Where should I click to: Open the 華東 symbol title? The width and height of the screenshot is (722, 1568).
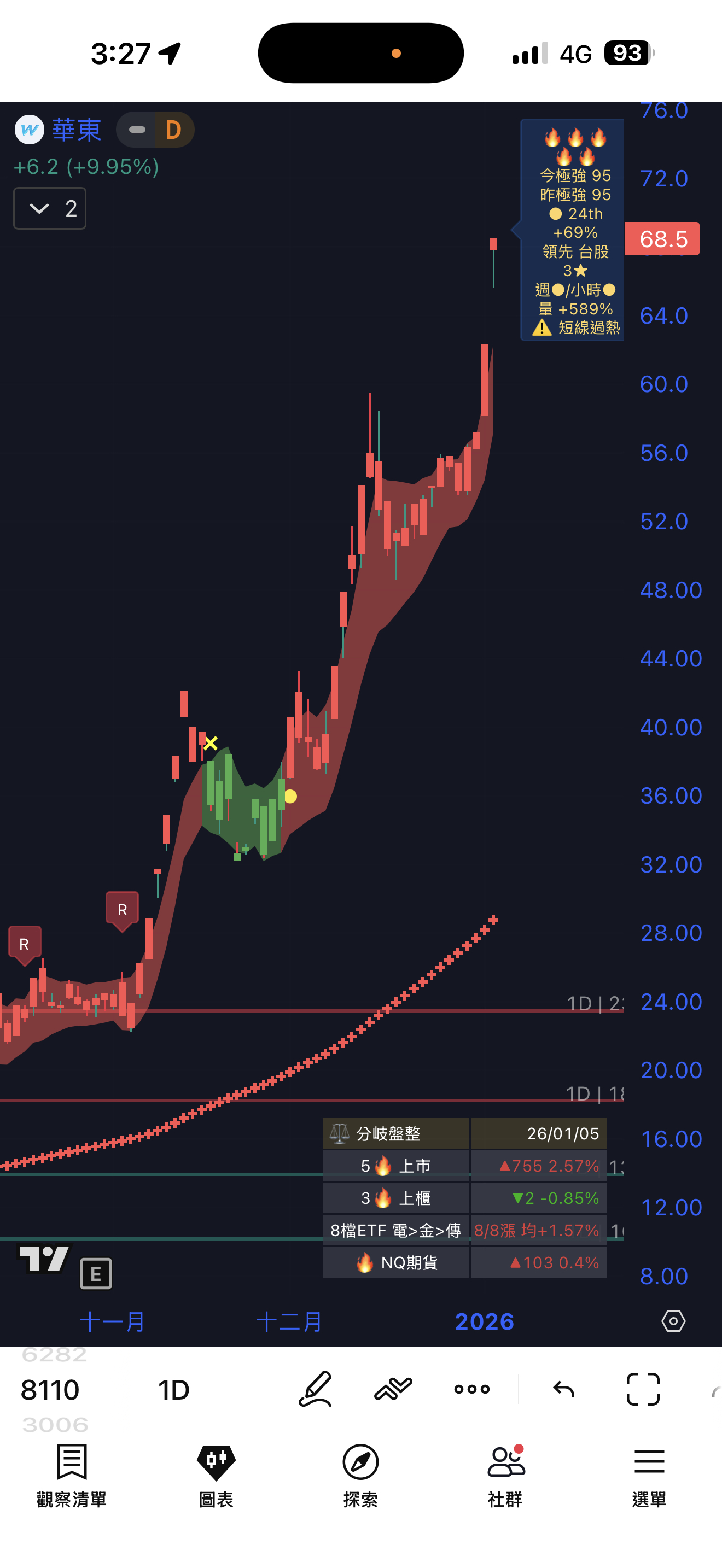(x=76, y=130)
